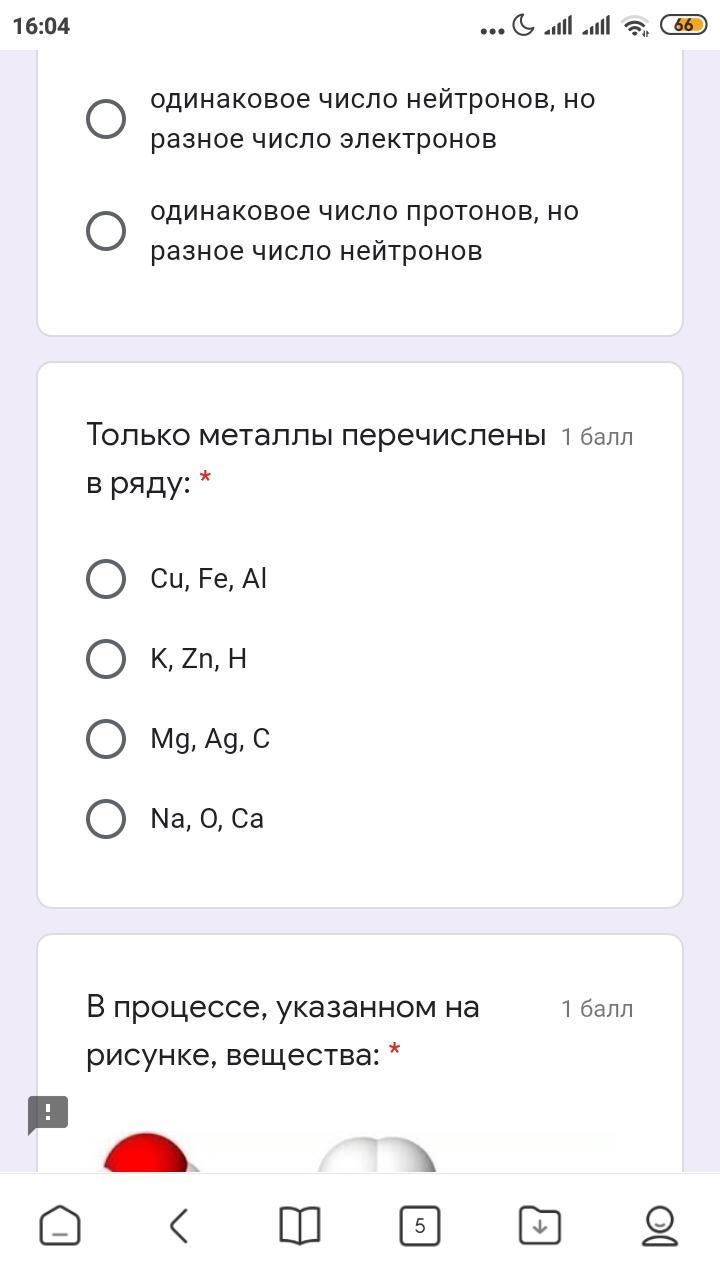Select option 'одинаковое число нейтронов, но разное число электронов'
Image resolution: width=720 pixels, height=1280 pixels.
pos(106,119)
